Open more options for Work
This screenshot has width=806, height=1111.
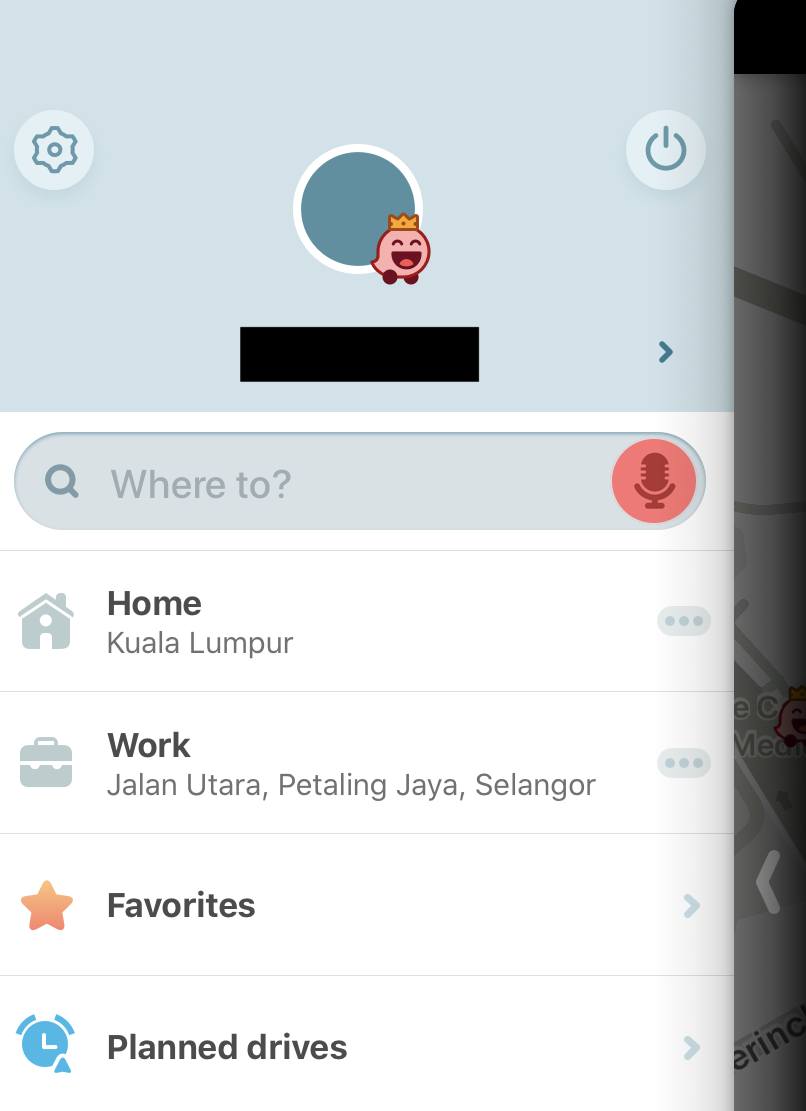coord(684,763)
